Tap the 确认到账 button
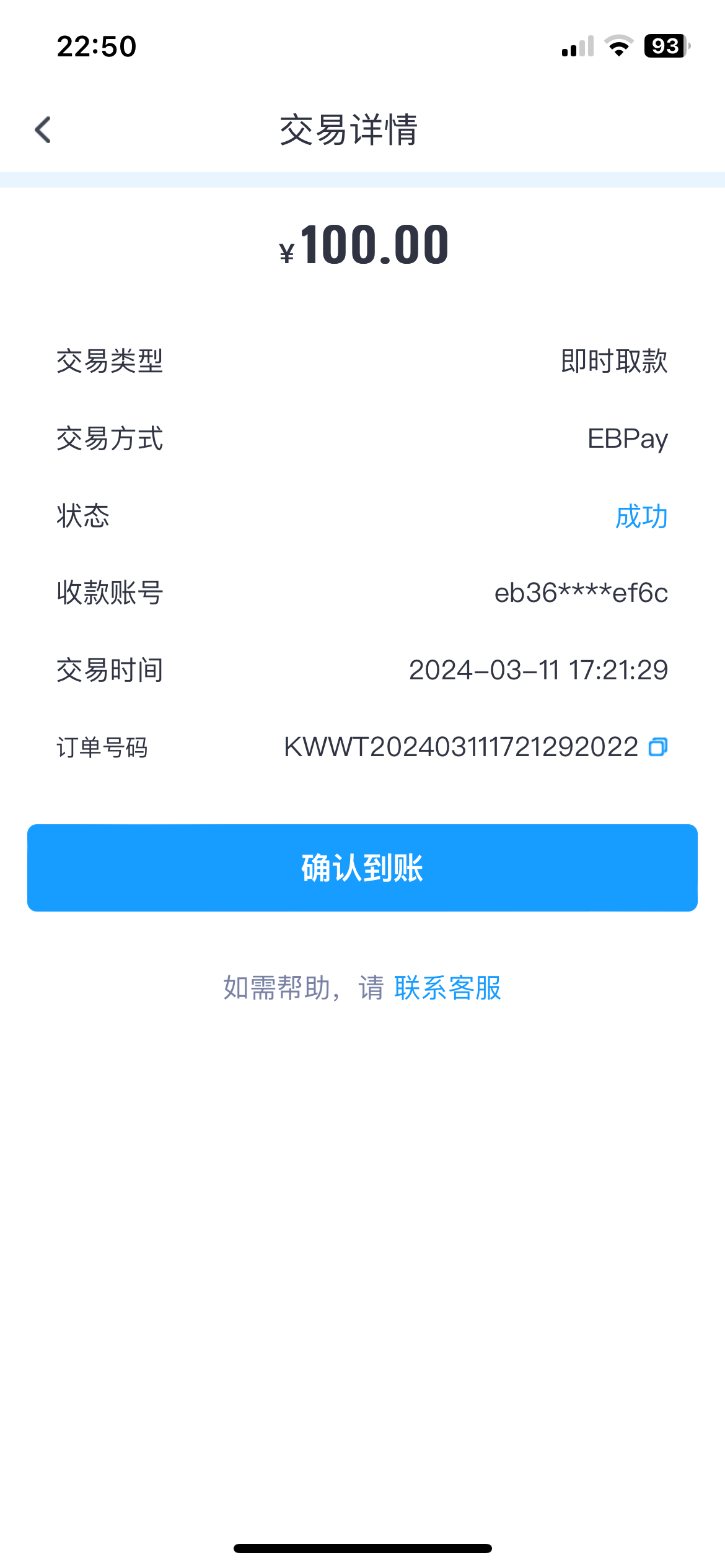 click(362, 868)
